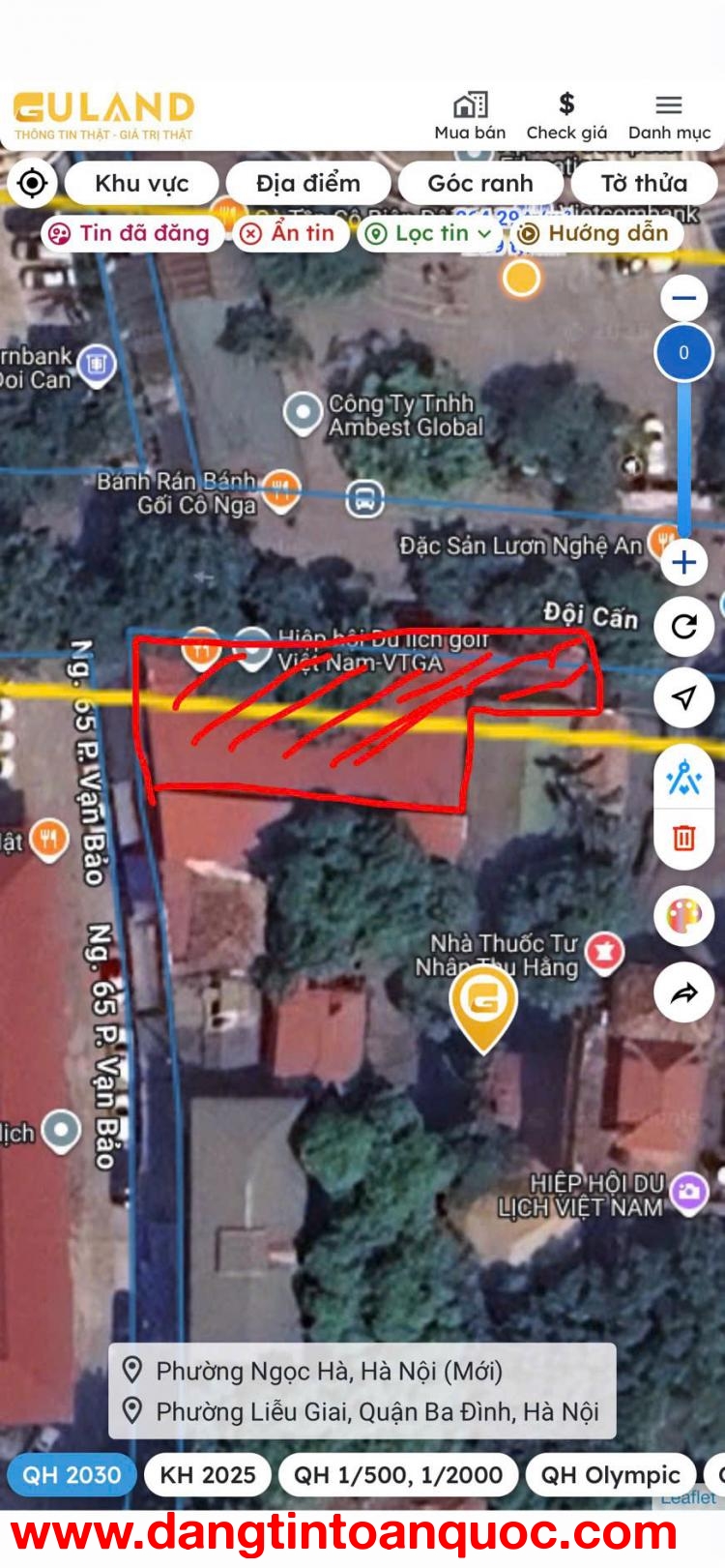
Task: Expand the Khu vực selector
Action: (x=141, y=182)
